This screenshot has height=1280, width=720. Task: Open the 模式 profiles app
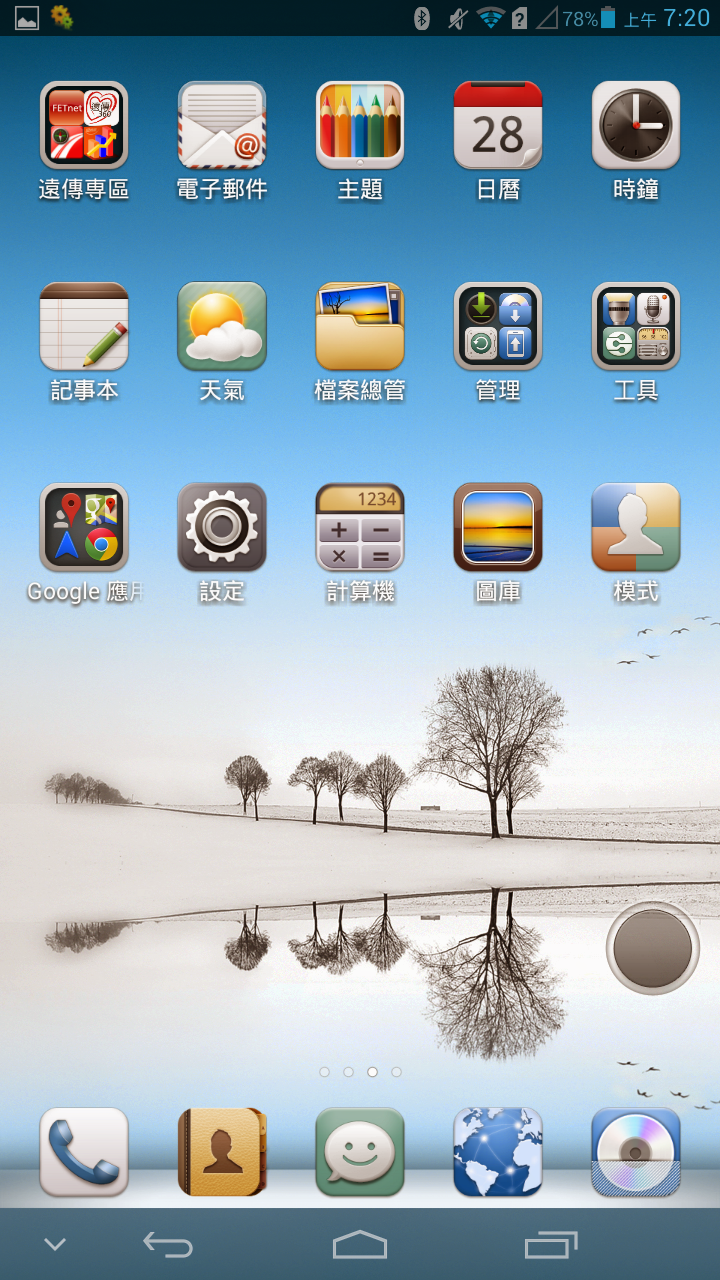tap(636, 528)
